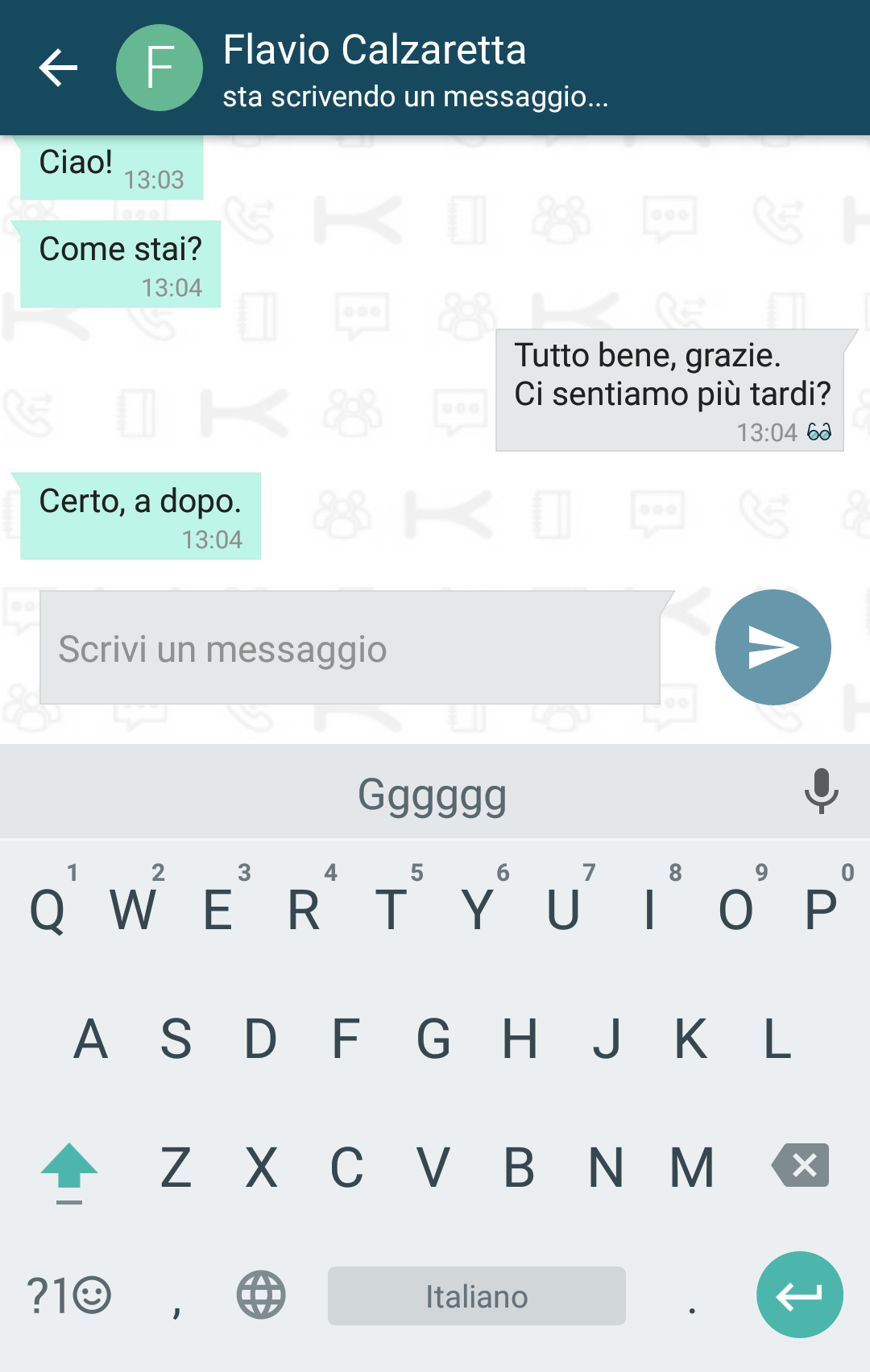
Task: Type the comma key
Action: (176, 1296)
